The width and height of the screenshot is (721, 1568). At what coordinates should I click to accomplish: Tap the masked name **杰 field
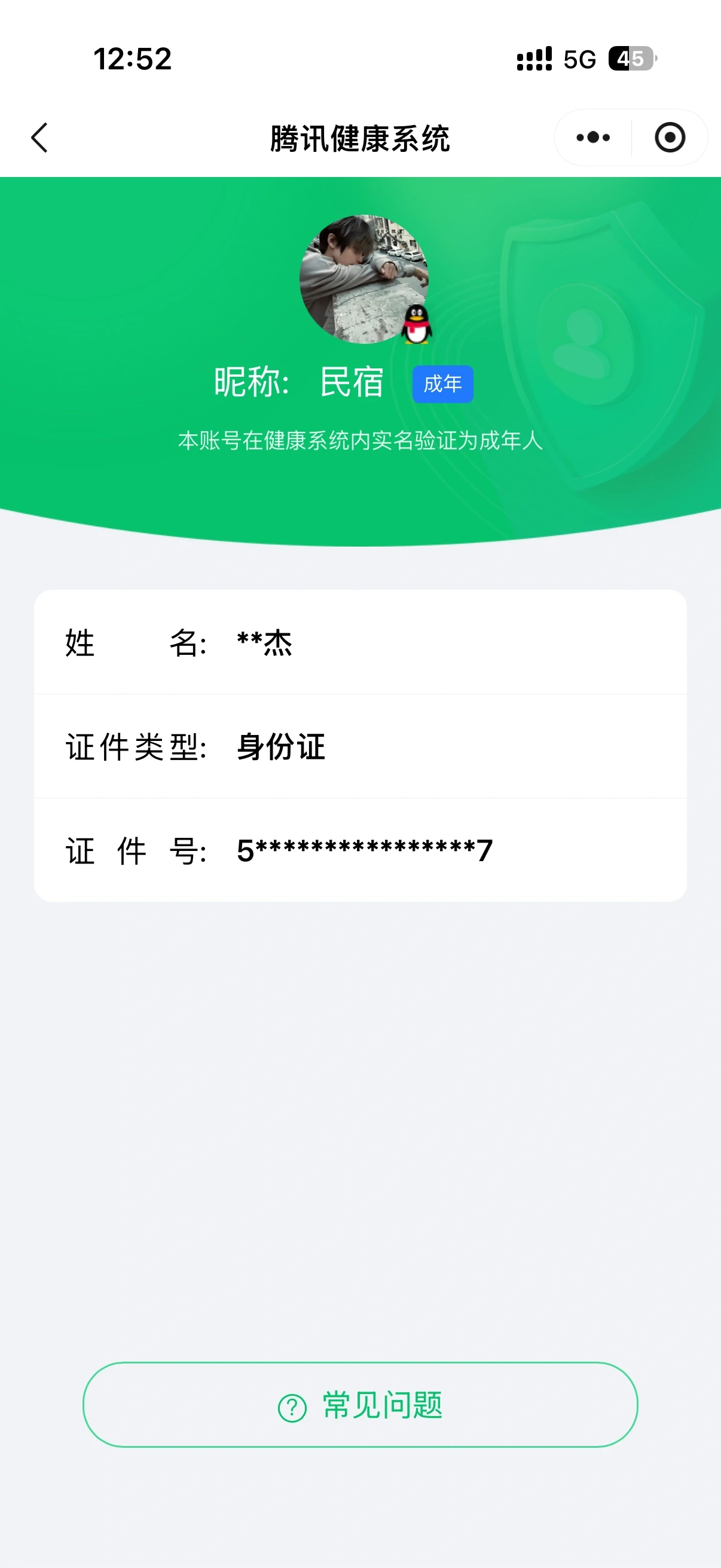coord(262,645)
